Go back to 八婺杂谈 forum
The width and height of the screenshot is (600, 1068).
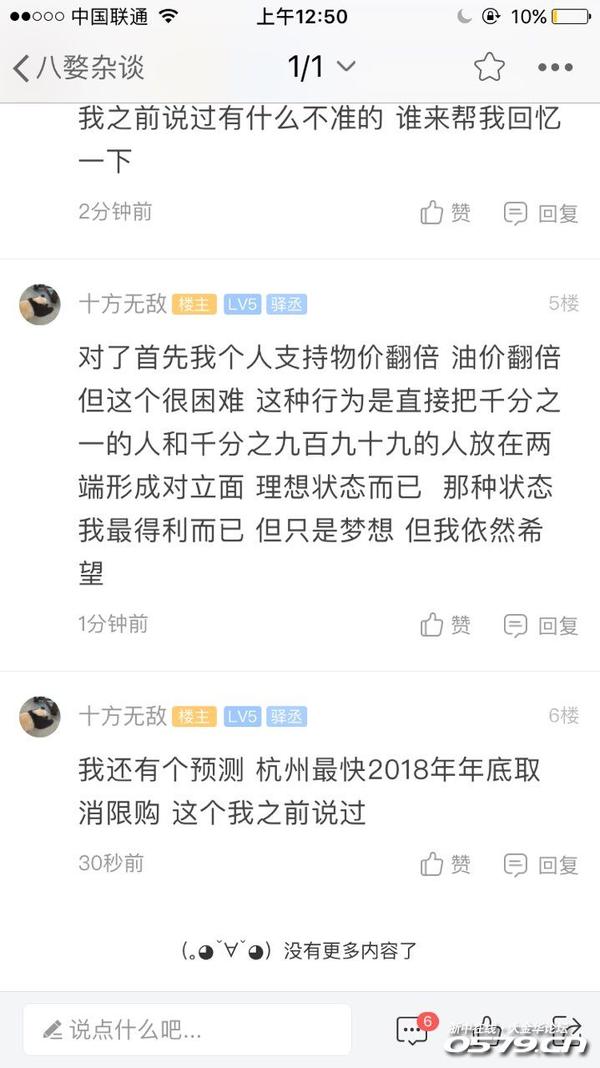point(78,67)
